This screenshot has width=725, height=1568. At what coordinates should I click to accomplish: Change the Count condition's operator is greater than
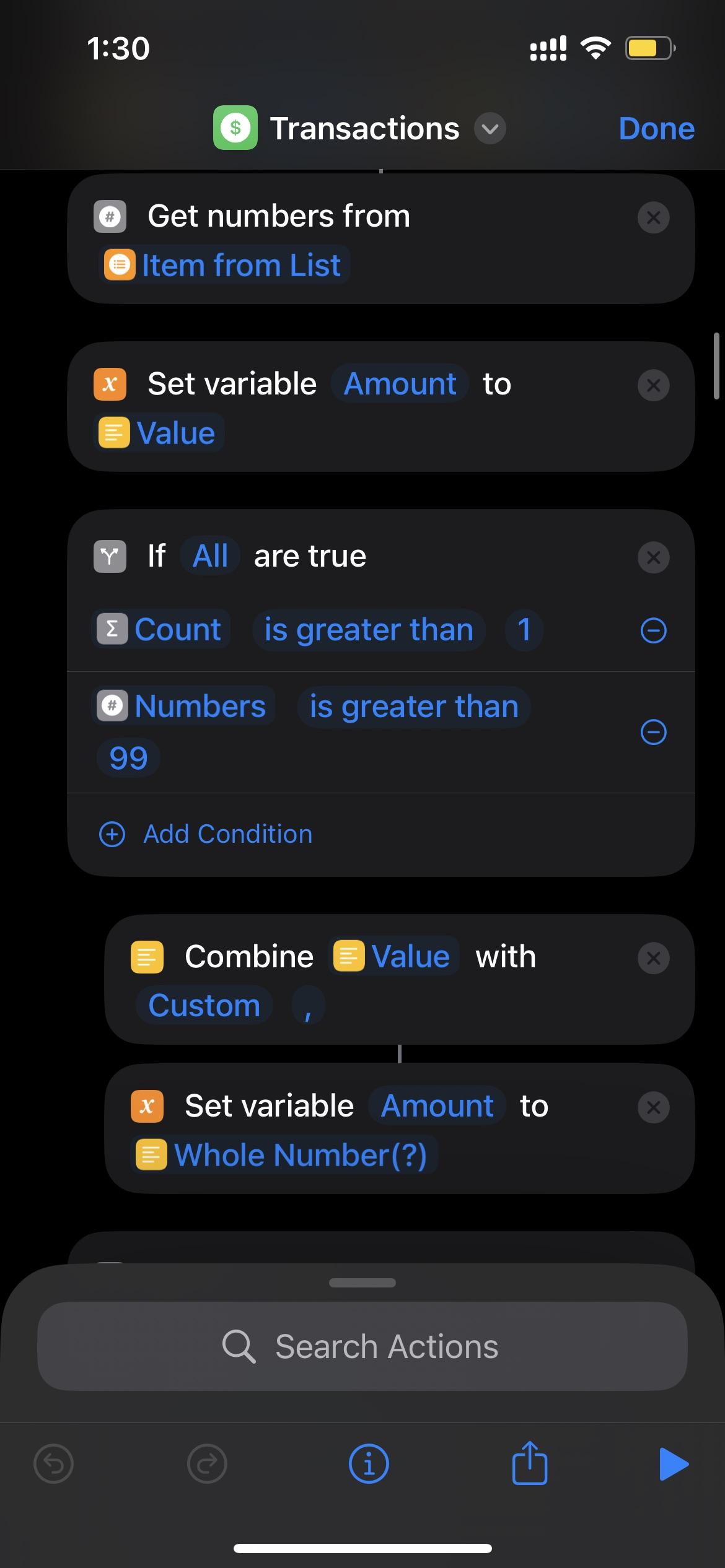click(369, 630)
